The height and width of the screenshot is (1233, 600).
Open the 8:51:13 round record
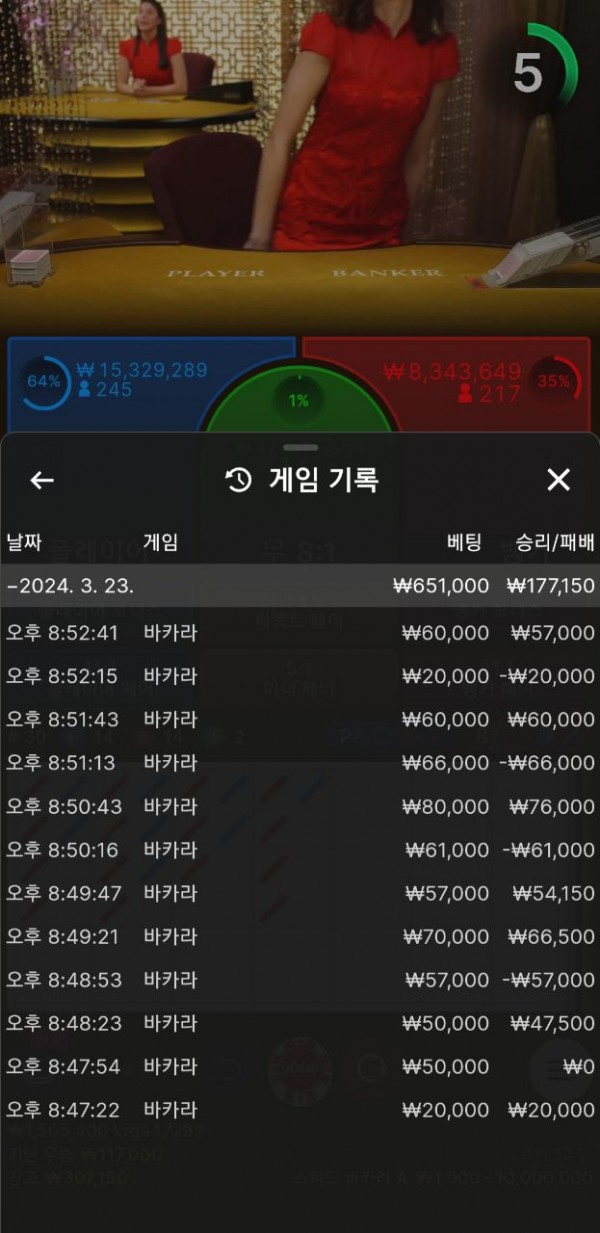click(300, 763)
